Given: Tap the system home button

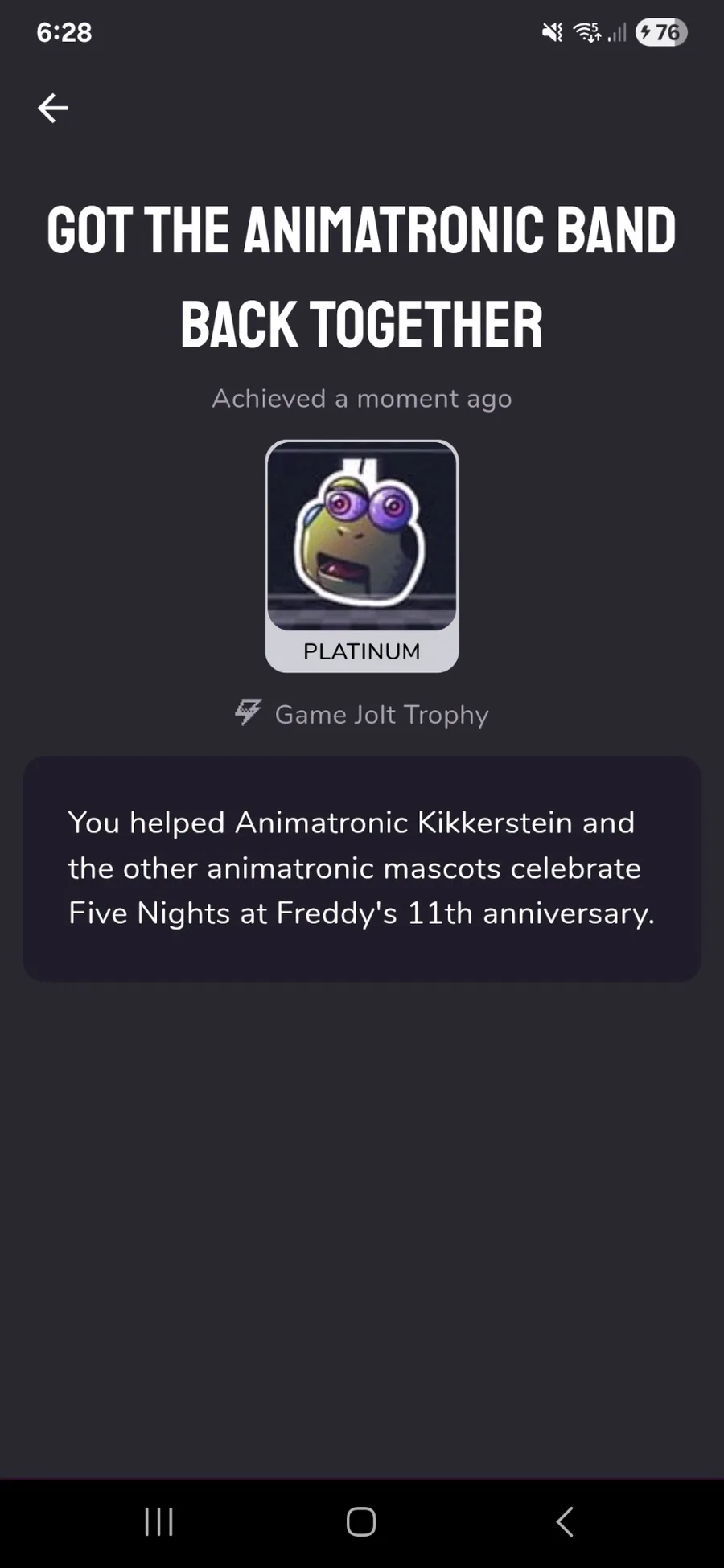Looking at the screenshot, I should tap(361, 1521).
